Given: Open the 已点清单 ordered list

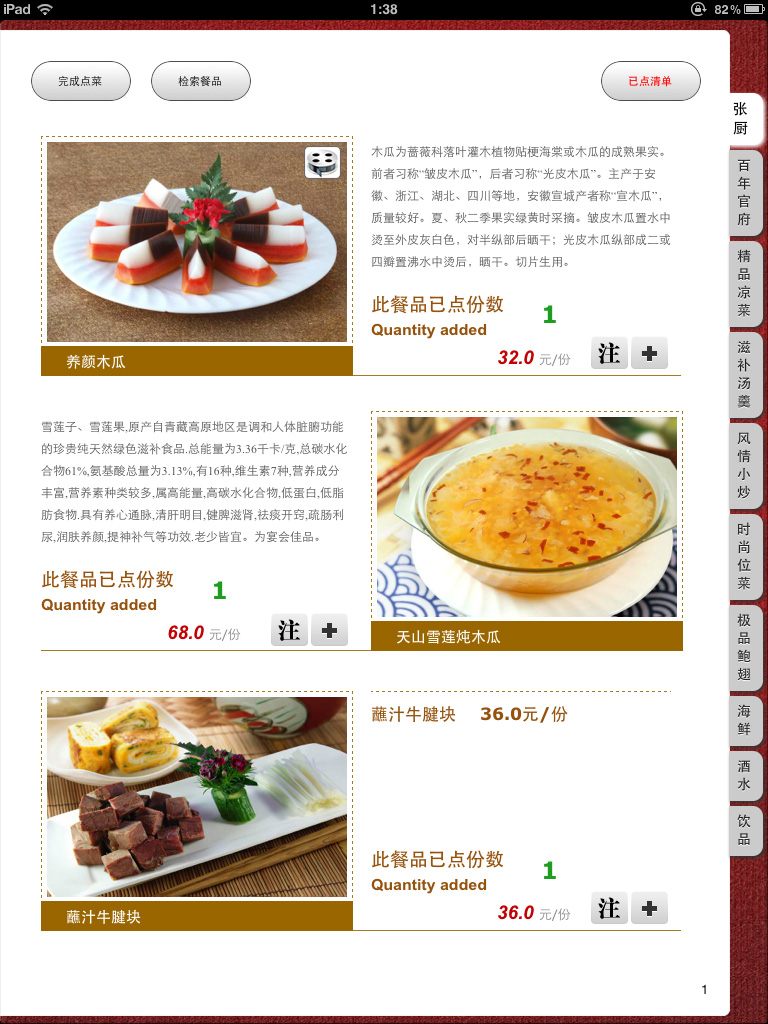Looking at the screenshot, I should (650, 81).
